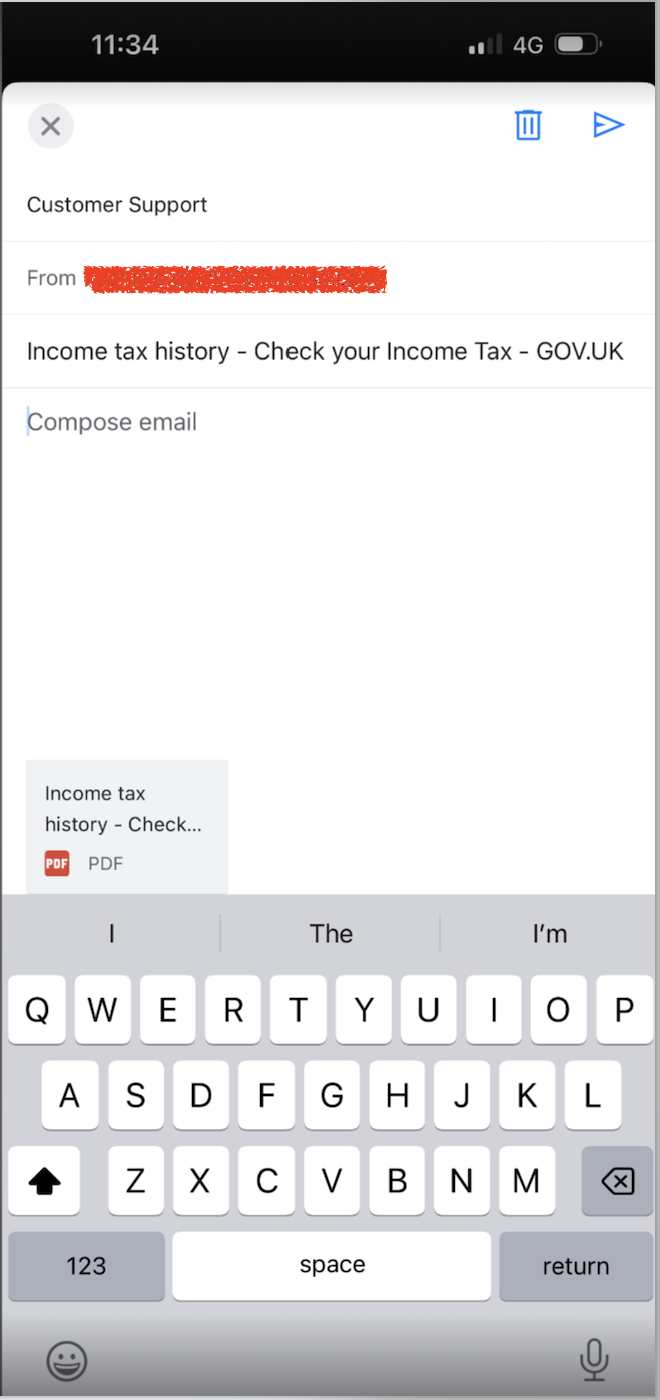This screenshot has height=1400, width=660.
Task: Start dictation with microphone
Action: [x=594, y=1359]
